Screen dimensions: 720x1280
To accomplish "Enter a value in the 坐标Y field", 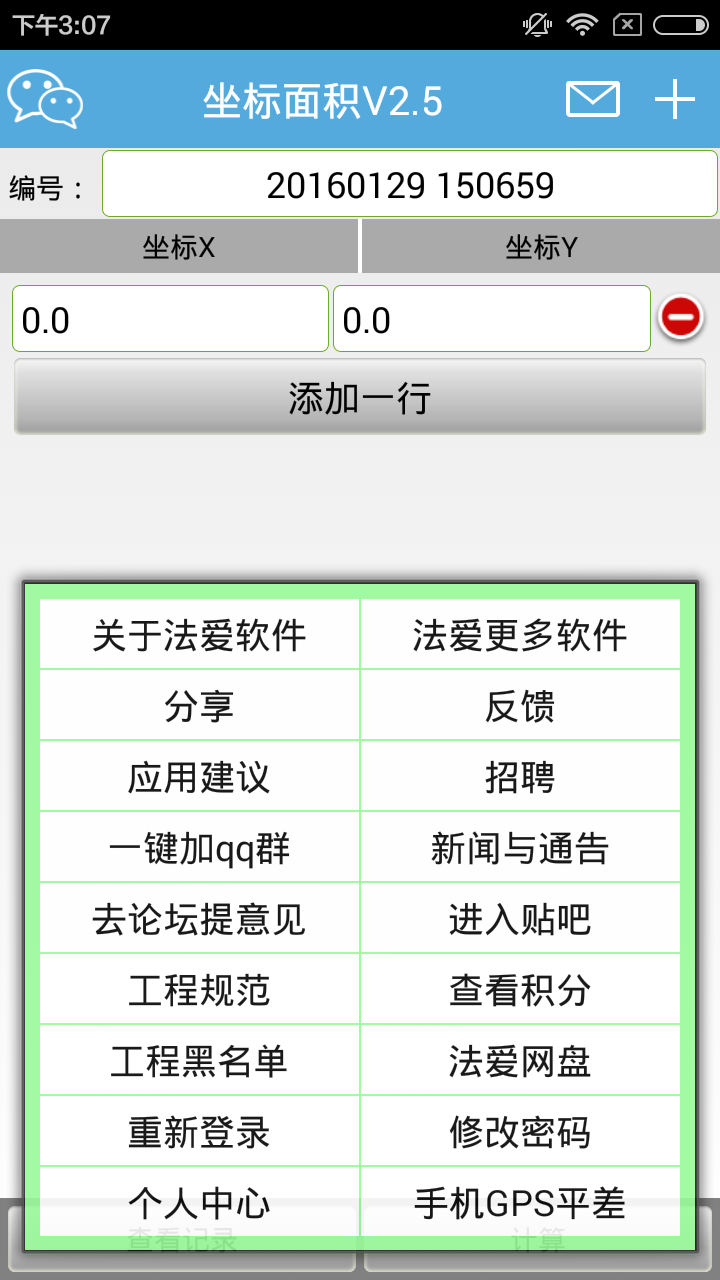I will (x=491, y=320).
